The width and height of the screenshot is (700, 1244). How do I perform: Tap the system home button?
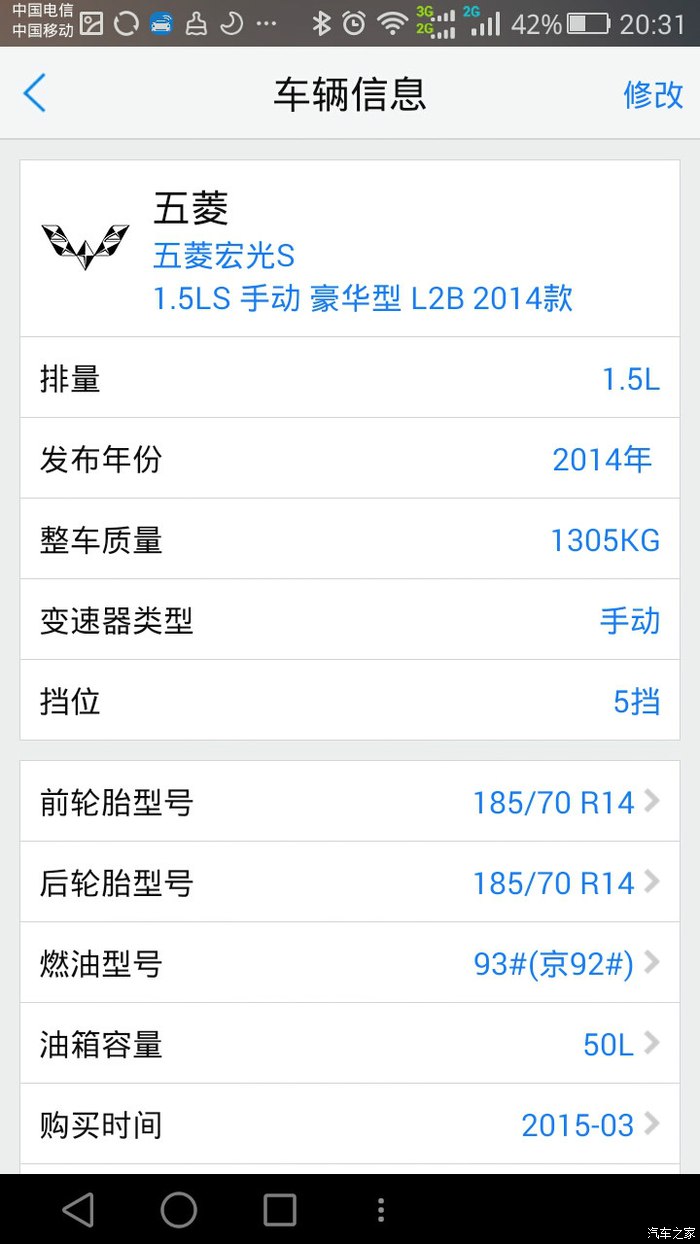179,1209
